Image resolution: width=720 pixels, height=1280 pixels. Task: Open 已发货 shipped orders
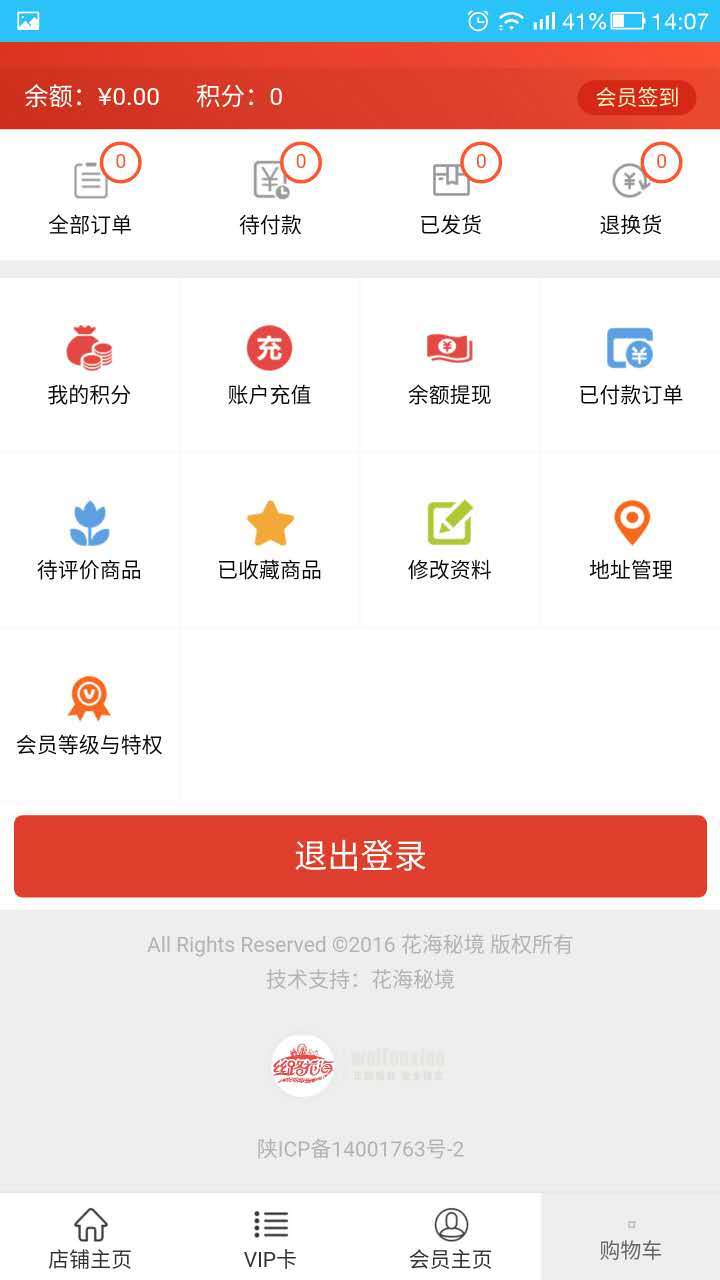coord(451,196)
